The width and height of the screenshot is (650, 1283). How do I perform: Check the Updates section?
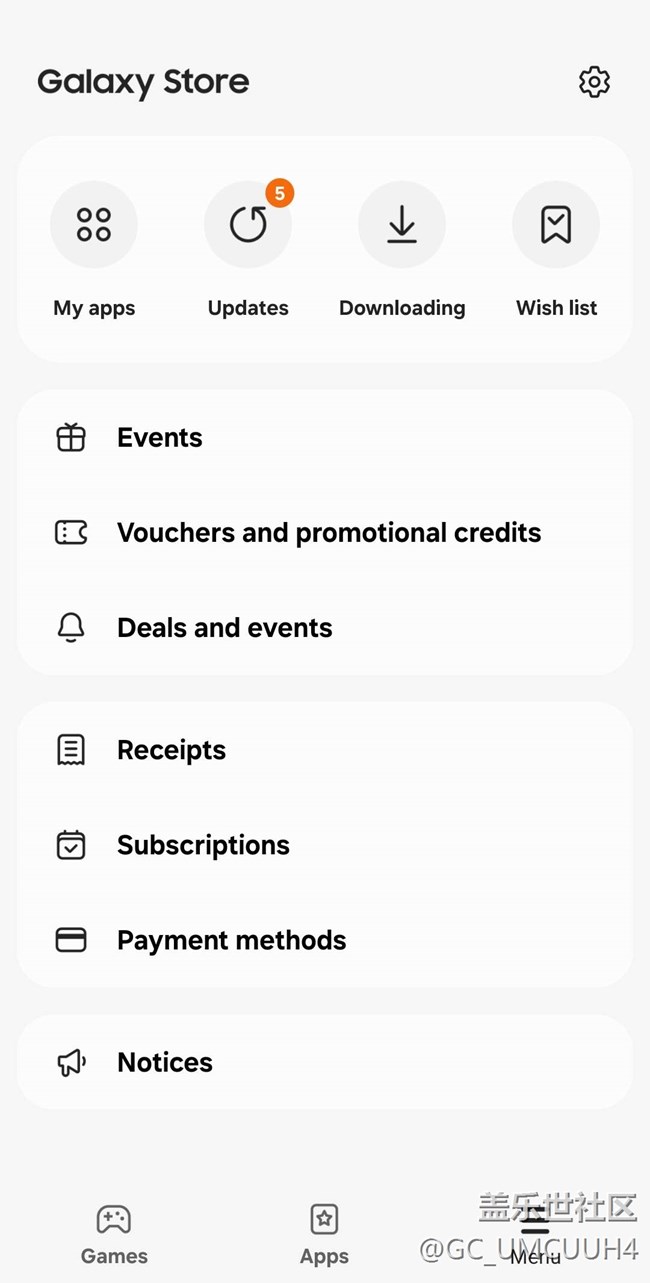(x=248, y=225)
